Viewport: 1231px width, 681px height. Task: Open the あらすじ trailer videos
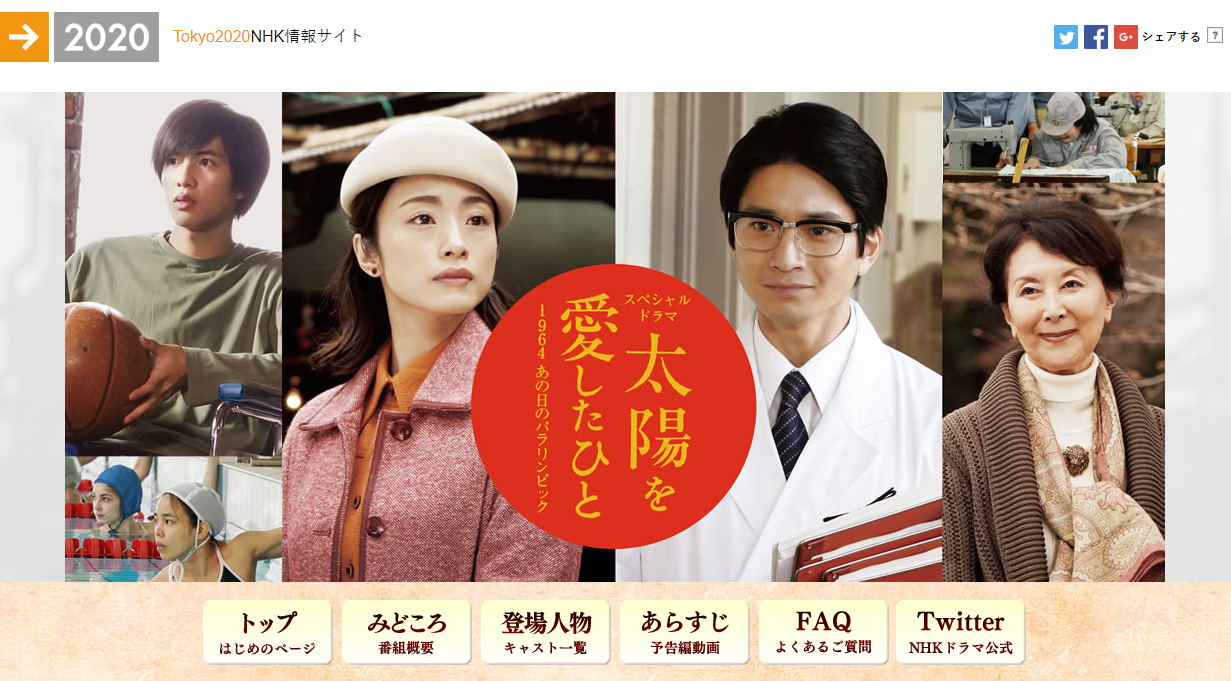(x=684, y=632)
